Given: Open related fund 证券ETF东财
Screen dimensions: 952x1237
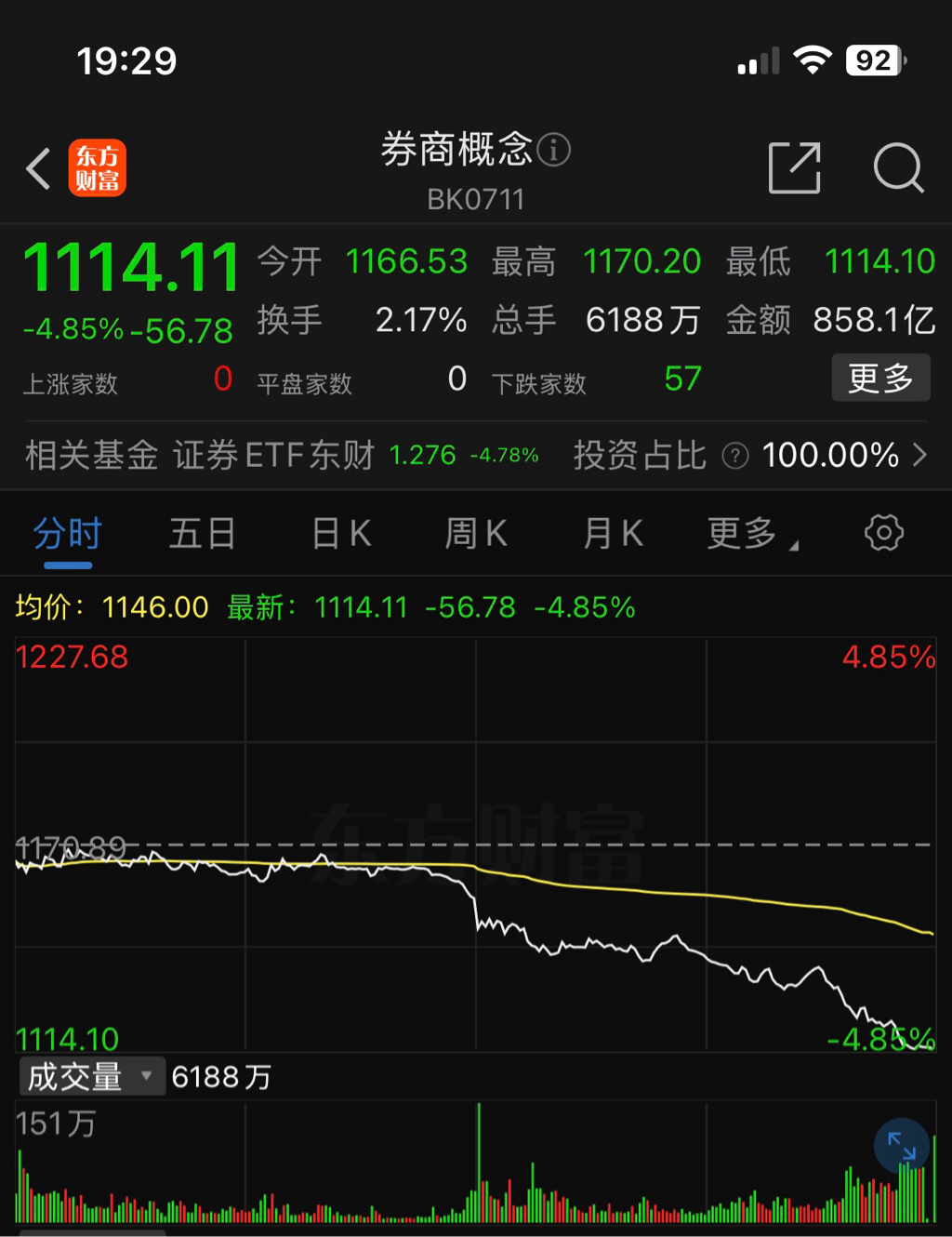Looking at the screenshot, I should pyautogui.click(x=273, y=456).
